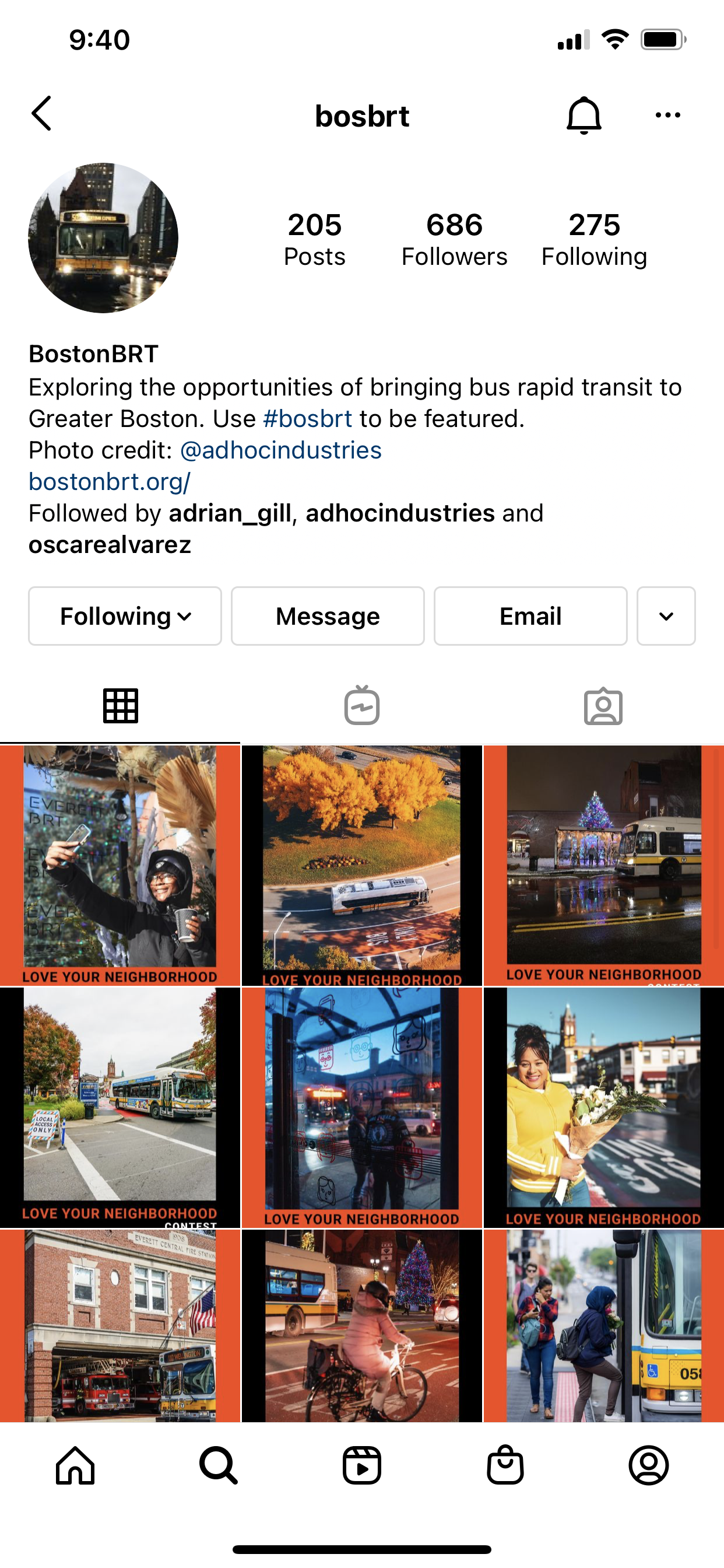Image resolution: width=724 pixels, height=1568 pixels.
Task: Expand suggested accounts with the chevron button
Action: (666, 616)
